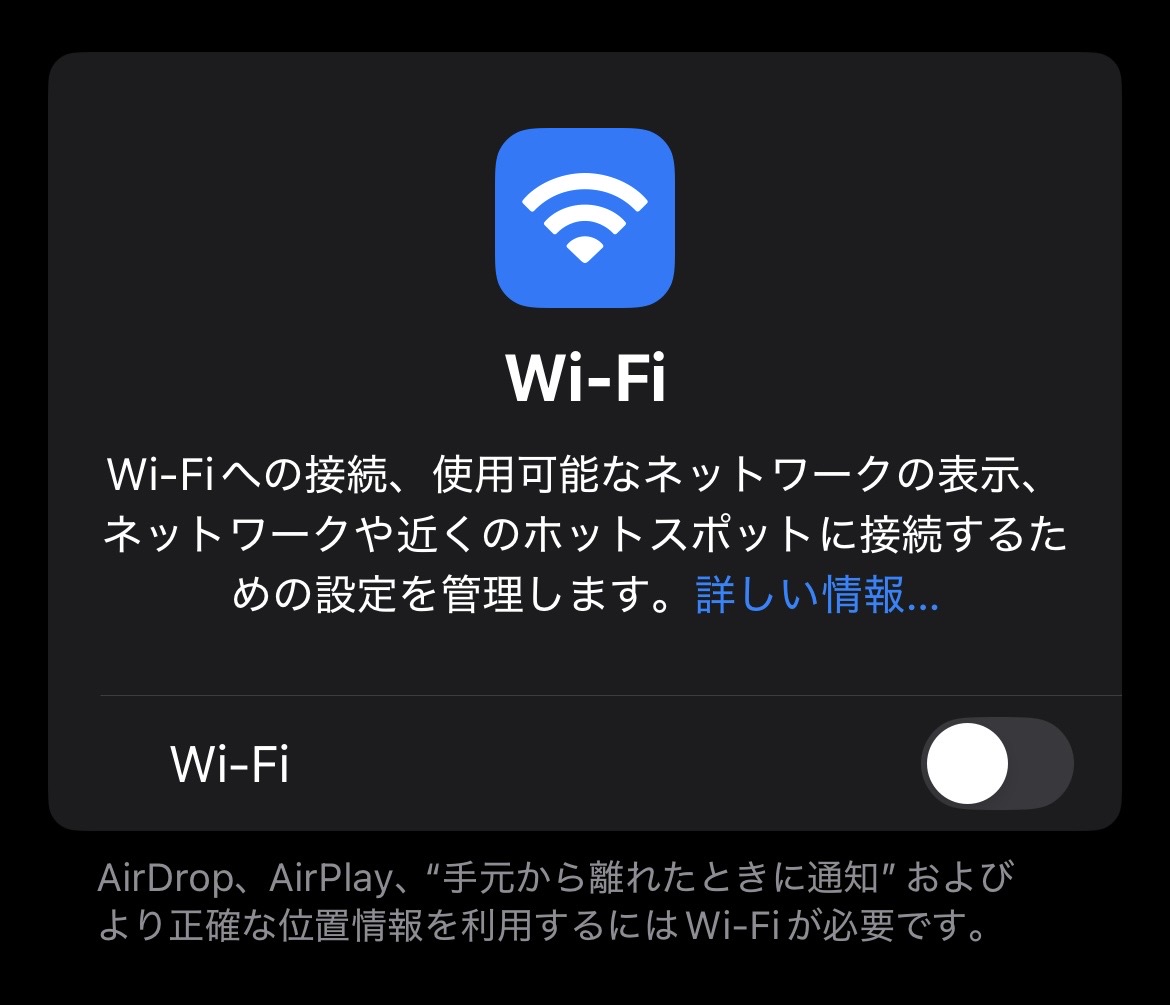Turn on the Wi-Fi switch
Image resolution: width=1170 pixels, height=1005 pixels.
[x=996, y=764]
